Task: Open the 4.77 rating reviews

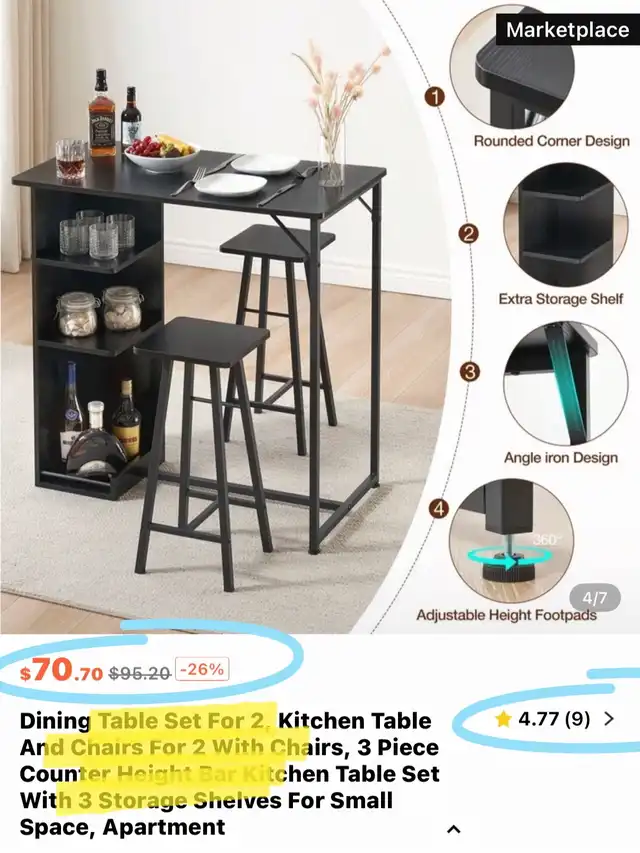Action: point(555,719)
